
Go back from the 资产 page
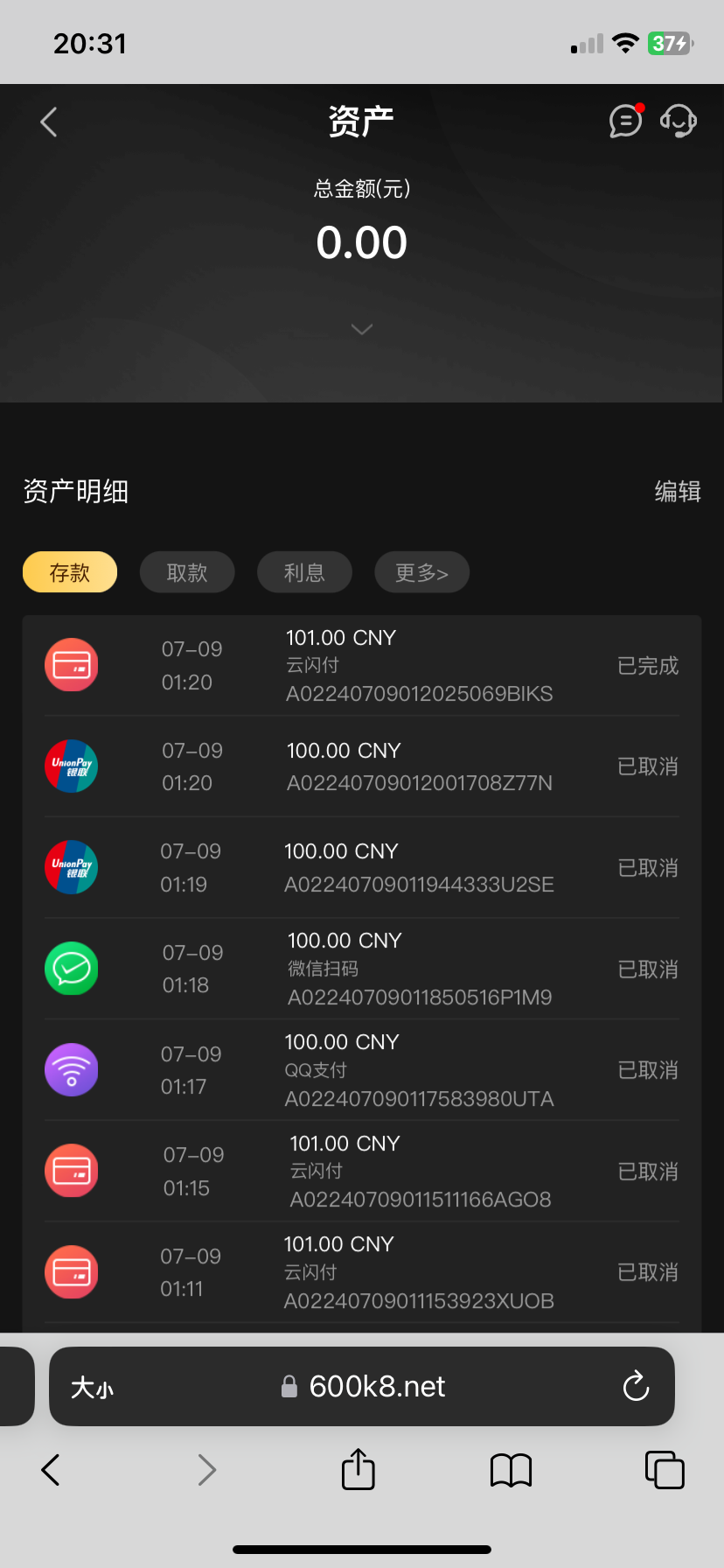pyautogui.click(x=49, y=122)
